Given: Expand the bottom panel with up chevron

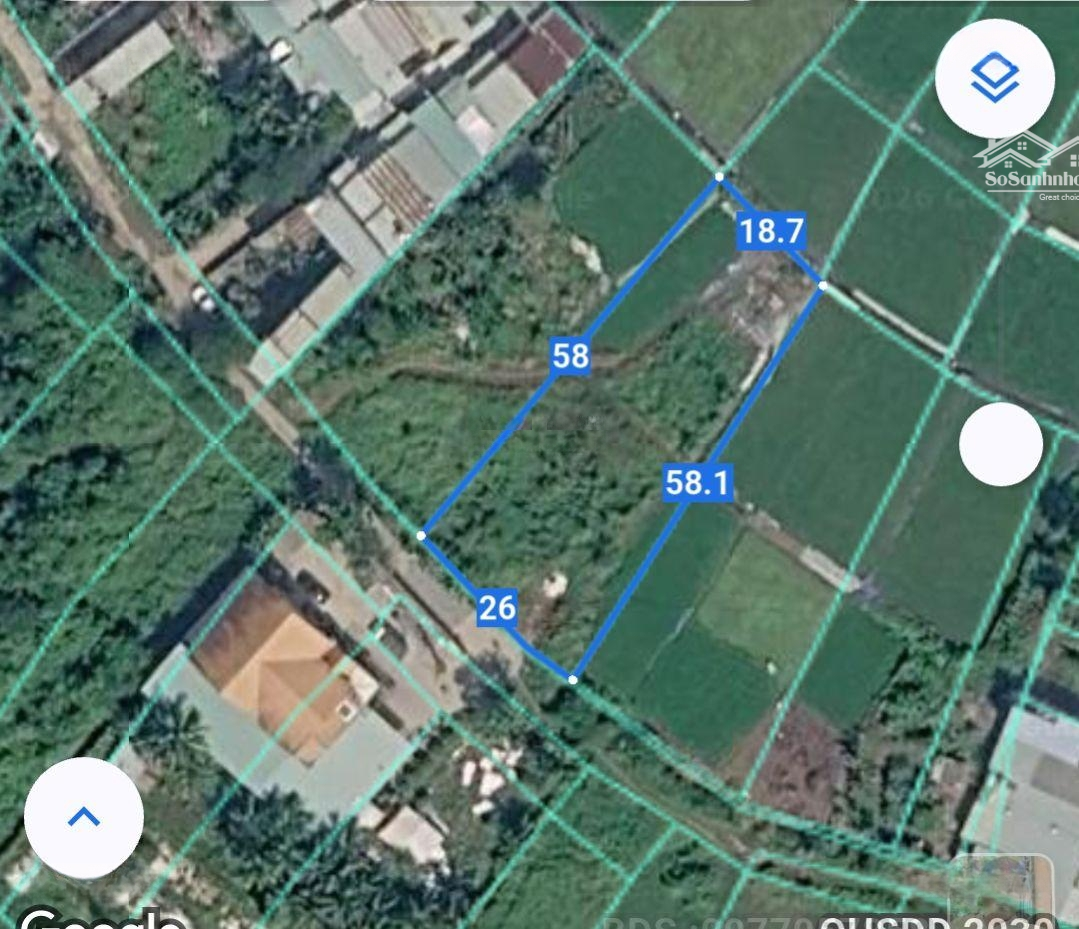Looking at the screenshot, I should pyautogui.click(x=84, y=817).
